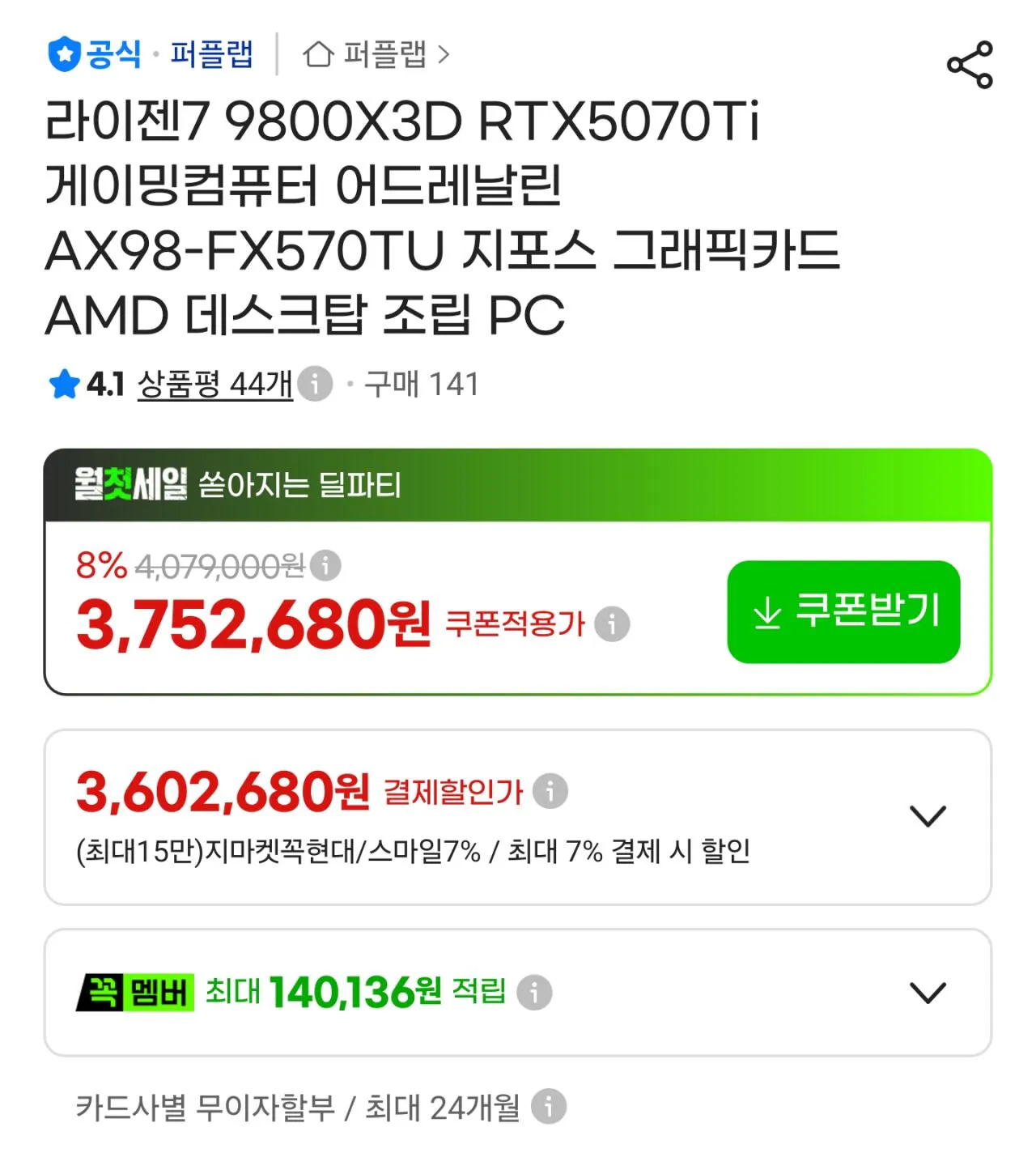Viewport: 1036px width, 1153px height.
Task: Open the 퍼플랩 store home link
Action: (x=376, y=55)
